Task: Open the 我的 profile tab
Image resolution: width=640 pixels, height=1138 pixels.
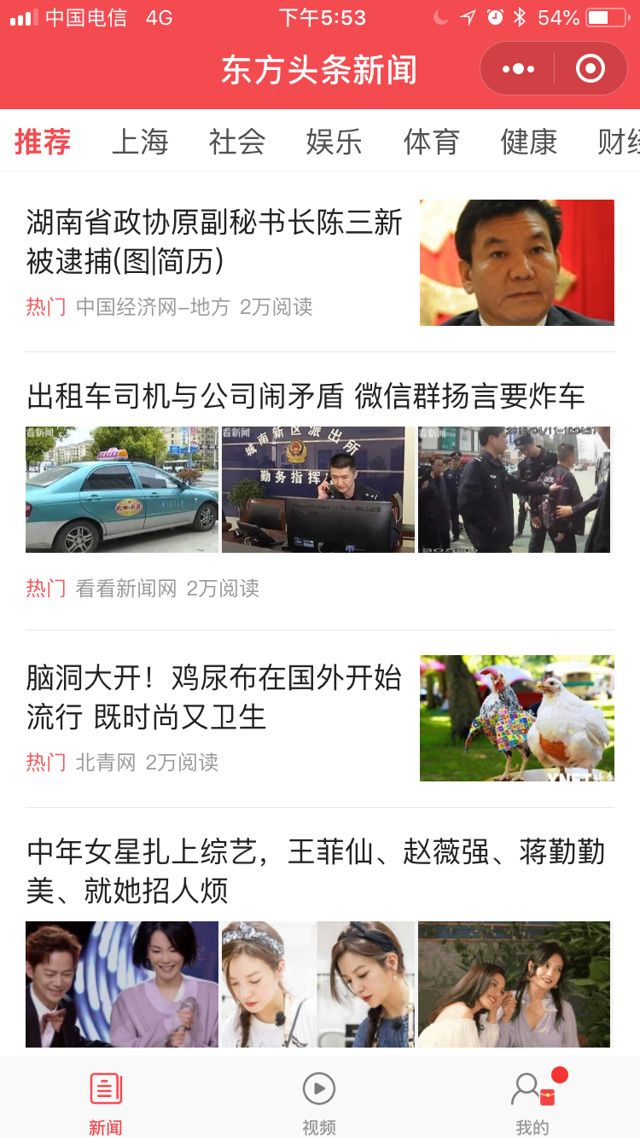Action: pos(531,1102)
